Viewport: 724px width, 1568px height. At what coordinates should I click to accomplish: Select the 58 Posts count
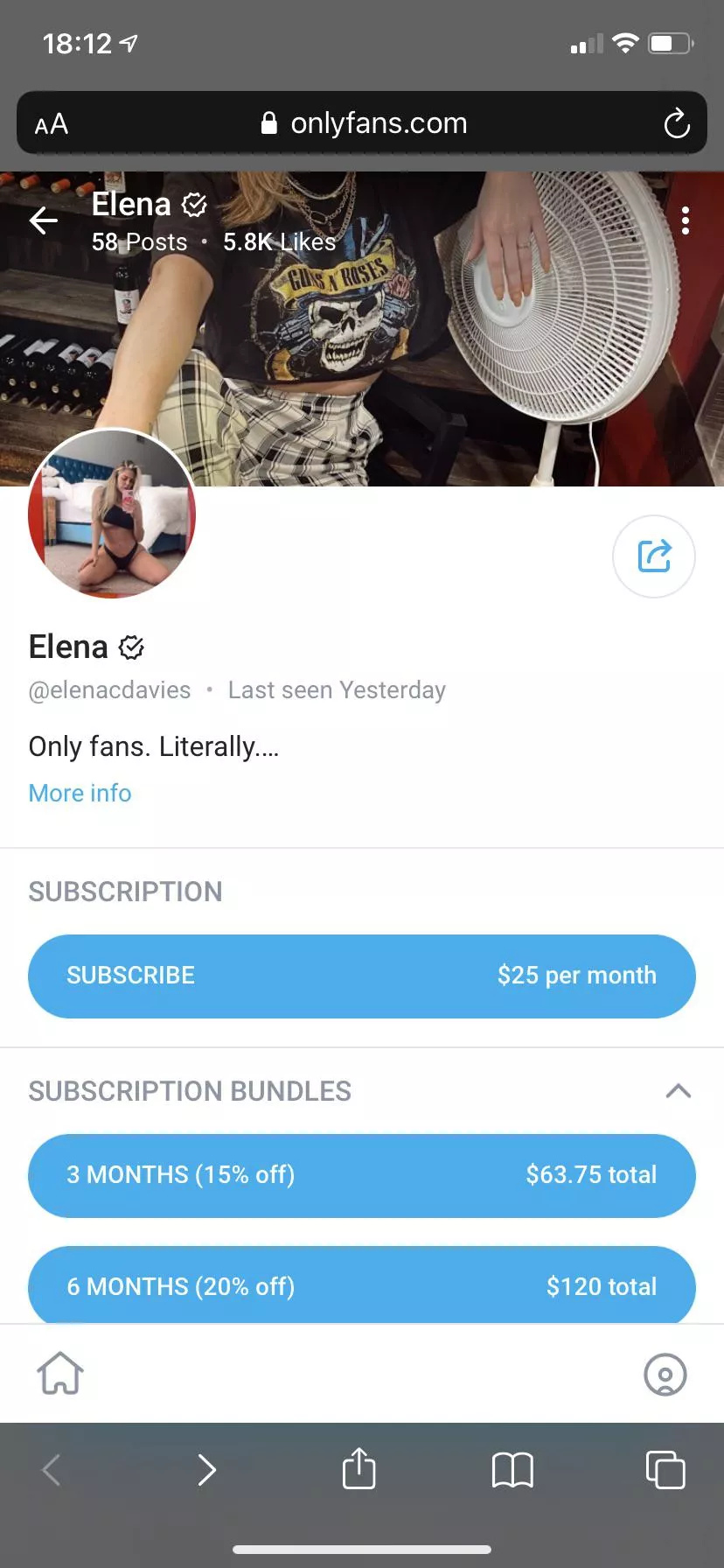pos(139,241)
